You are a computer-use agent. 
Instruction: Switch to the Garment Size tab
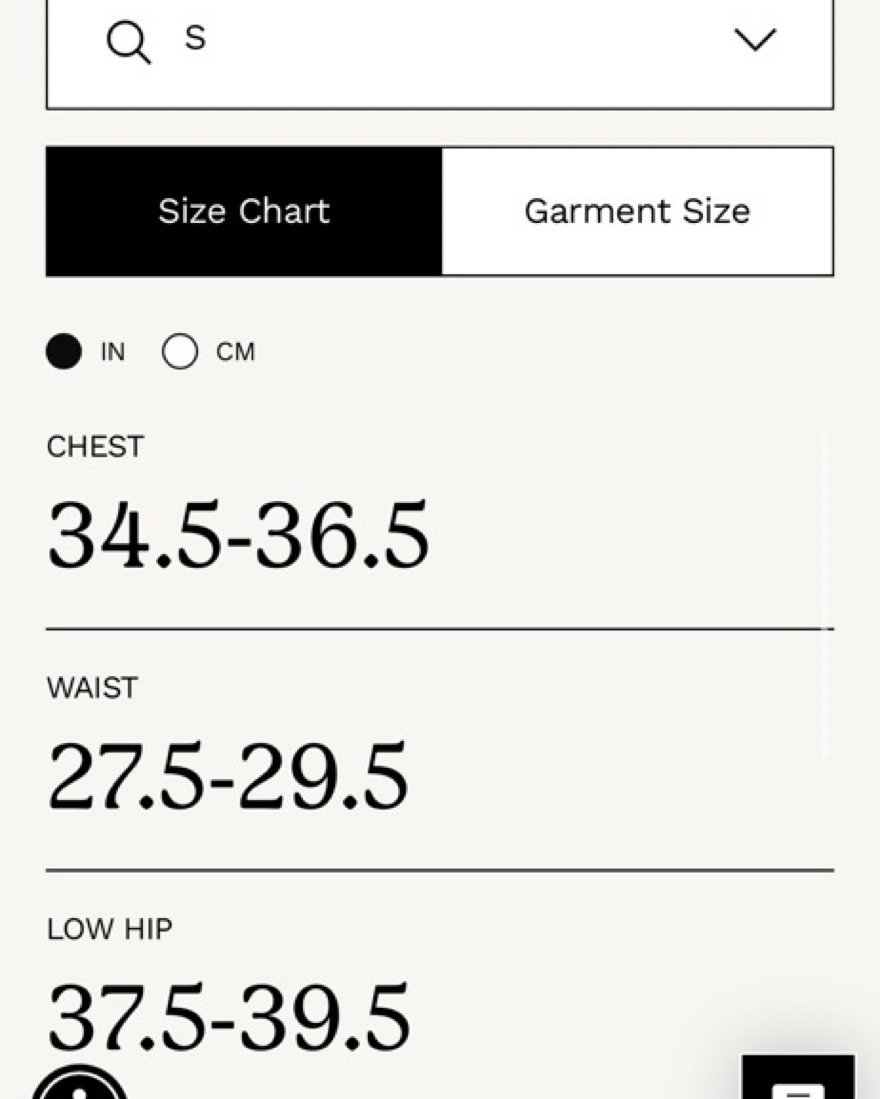(637, 211)
